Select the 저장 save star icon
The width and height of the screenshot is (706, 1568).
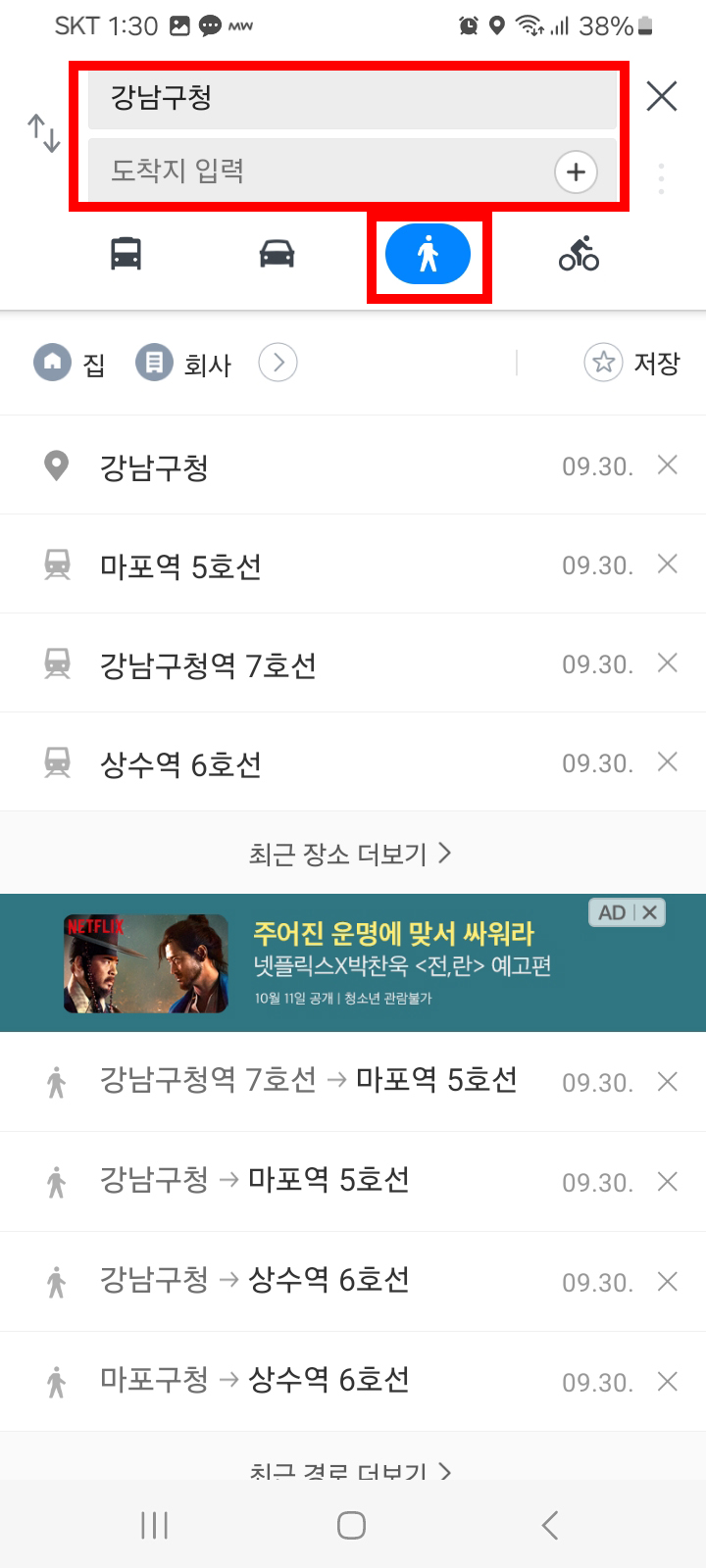click(x=604, y=362)
